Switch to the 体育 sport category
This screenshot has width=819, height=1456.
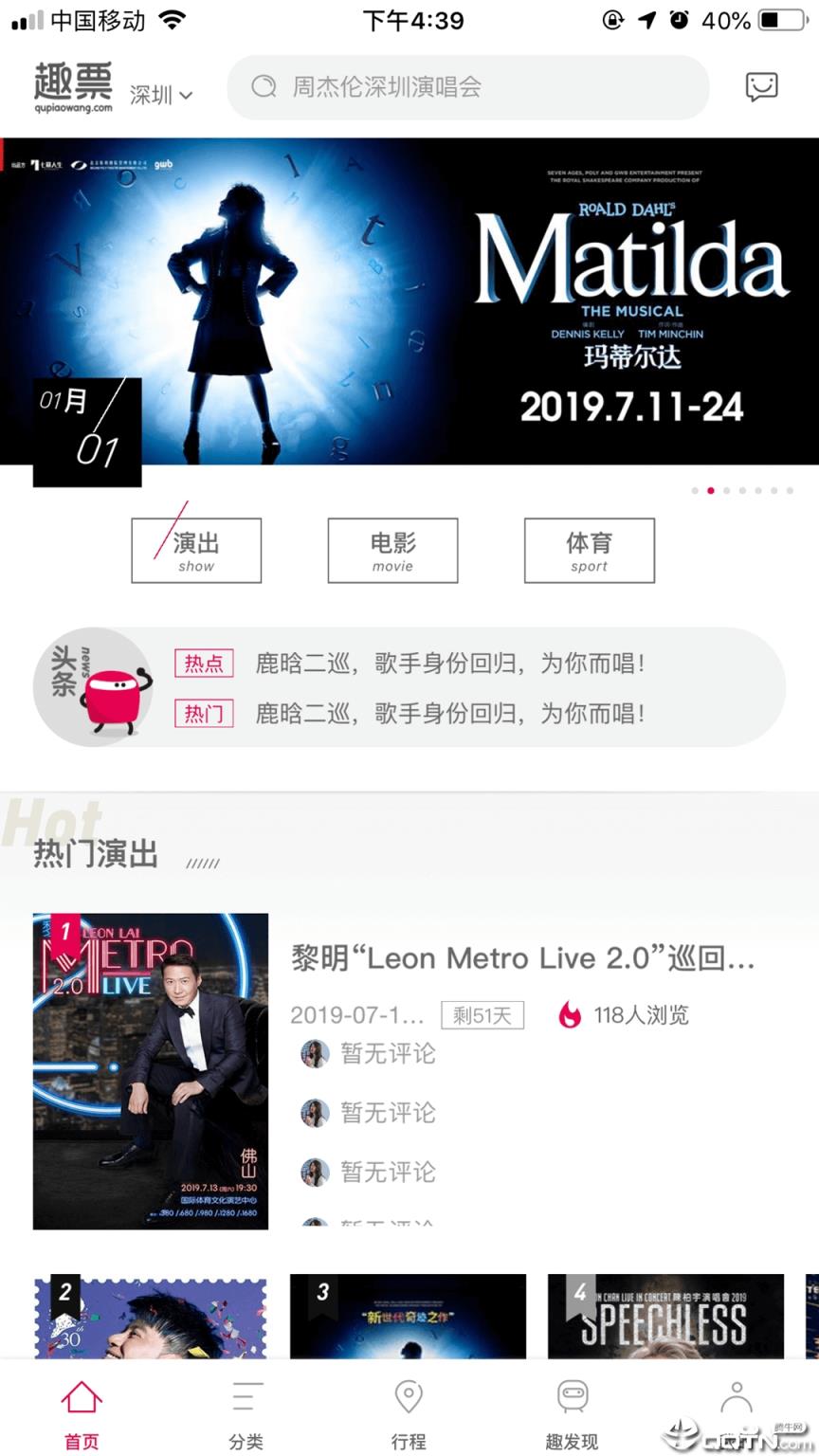[x=589, y=551]
